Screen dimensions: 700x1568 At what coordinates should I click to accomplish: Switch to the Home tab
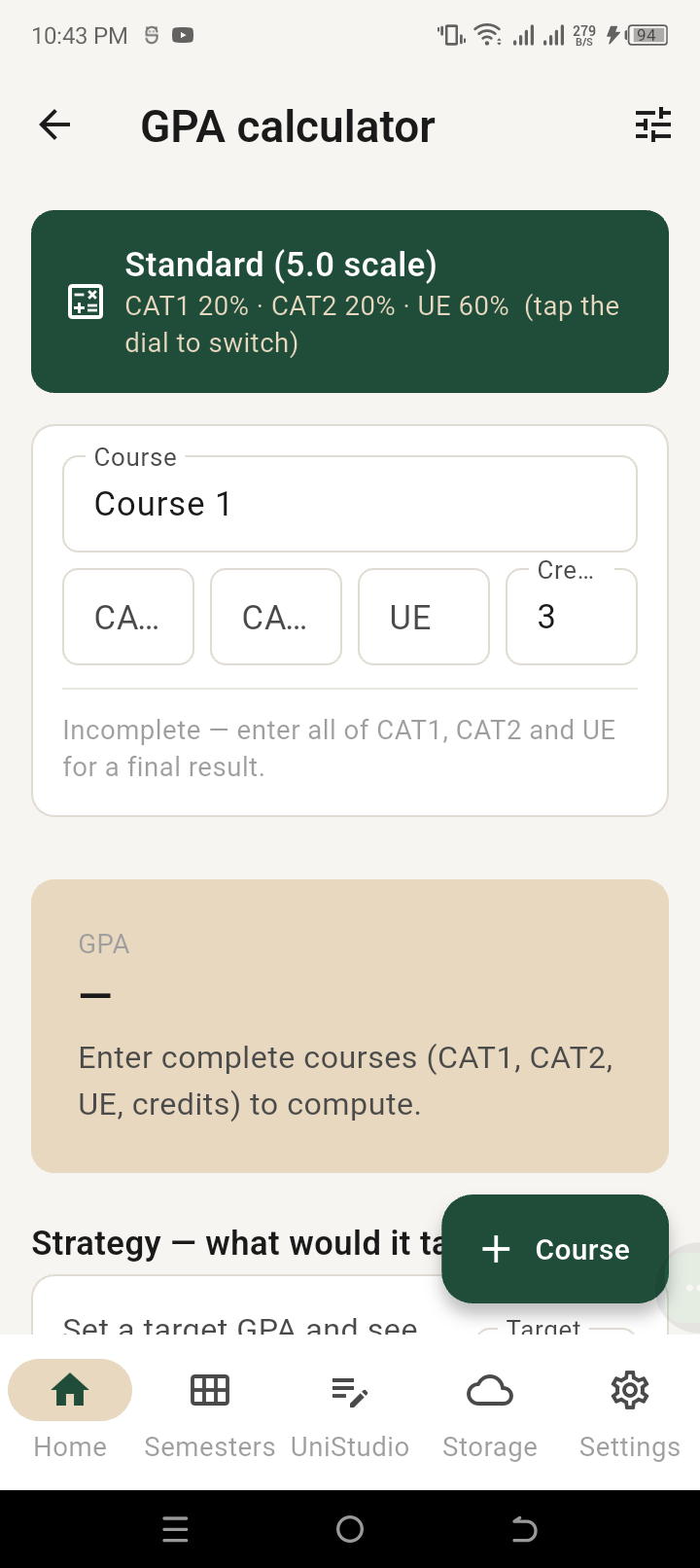(x=70, y=1411)
